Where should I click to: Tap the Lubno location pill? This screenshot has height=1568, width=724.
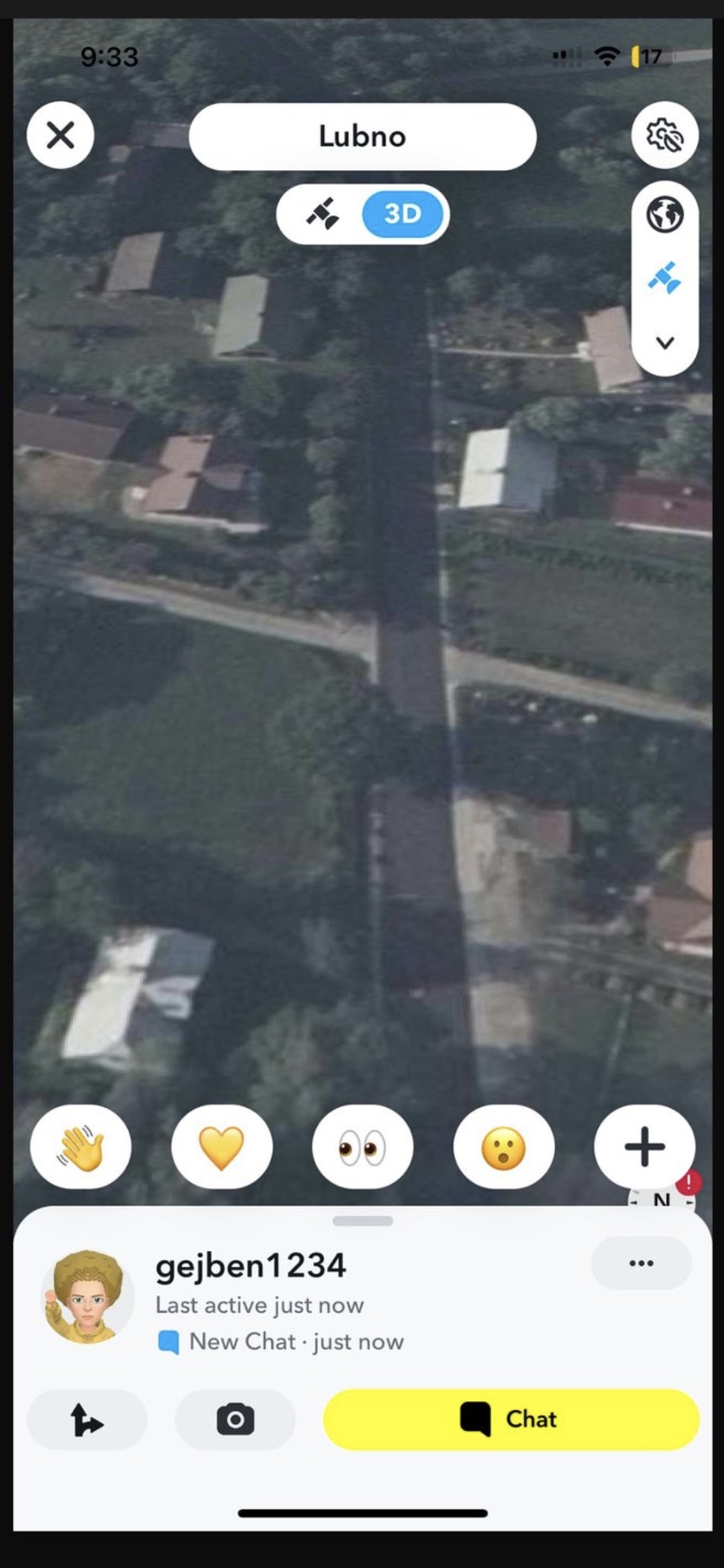tap(362, 137)
